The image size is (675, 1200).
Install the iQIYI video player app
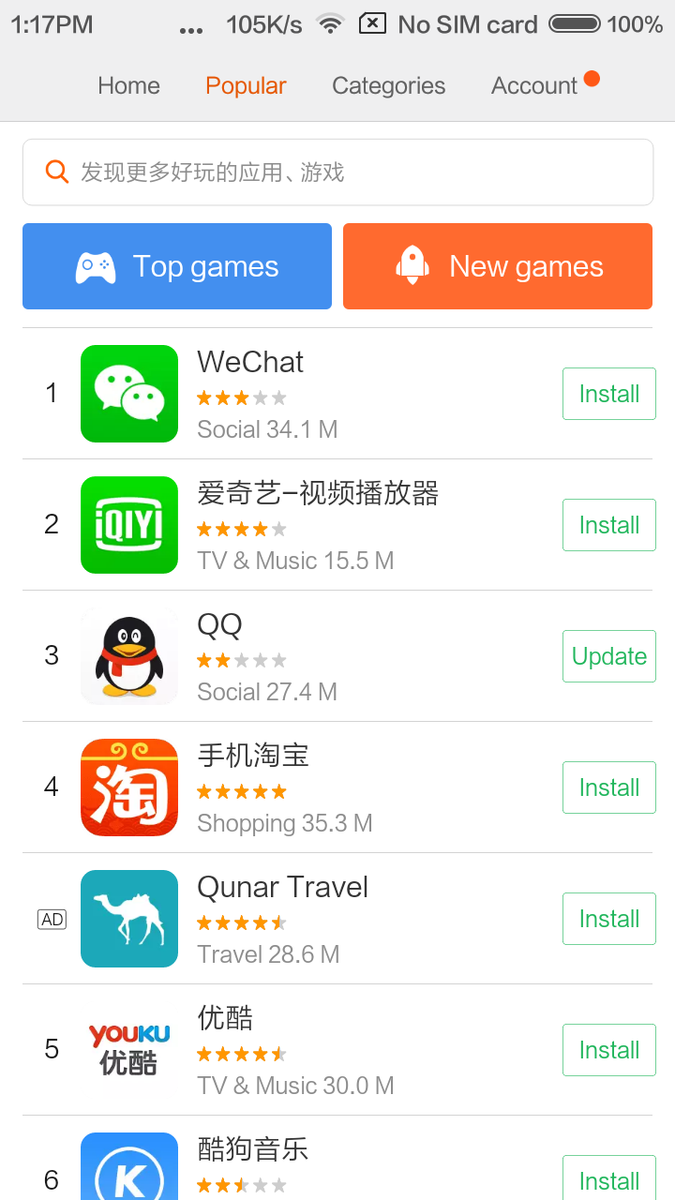point(608,525)
